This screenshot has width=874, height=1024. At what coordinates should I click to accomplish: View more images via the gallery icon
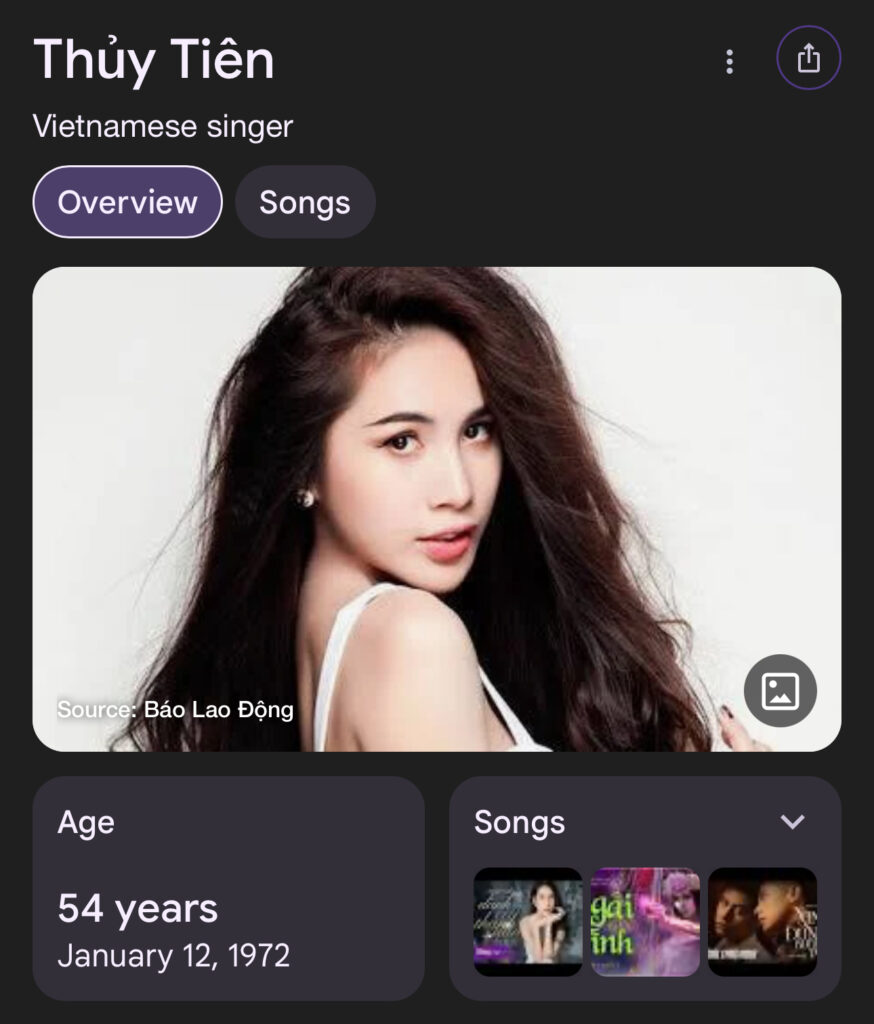[x=780, y=690]
